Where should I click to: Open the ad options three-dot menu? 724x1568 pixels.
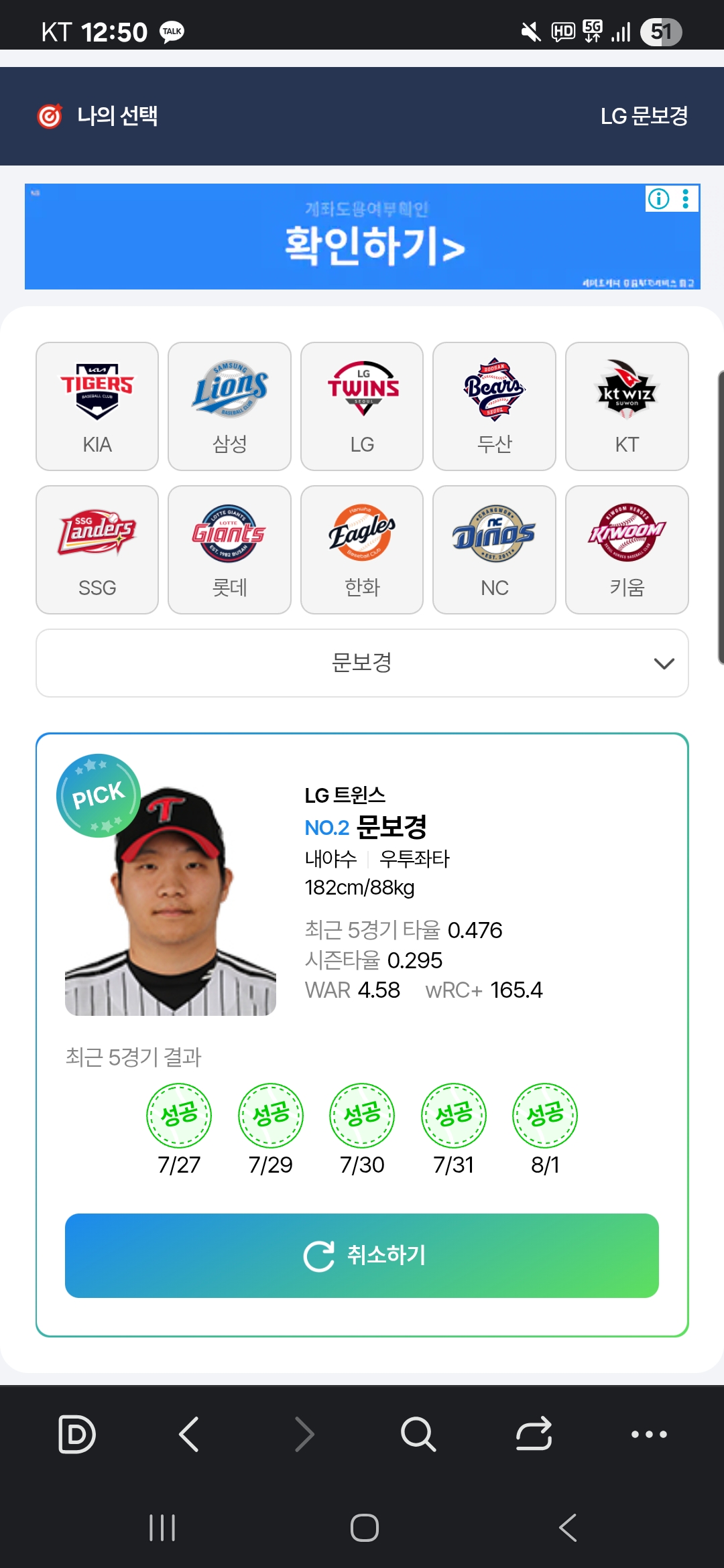tap(685, 199)
